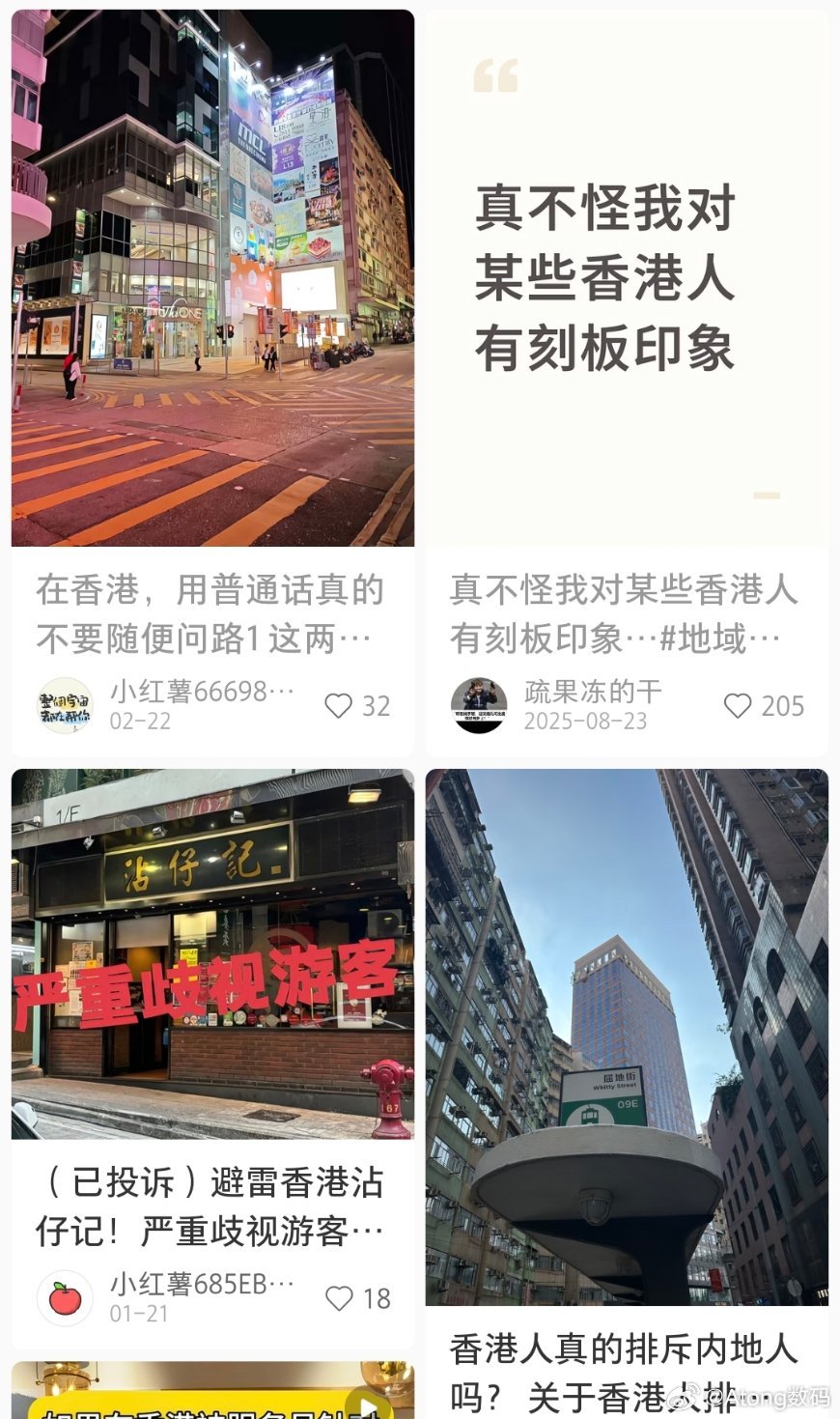
Task: Tap 疏果冻的干's circular avatar
Action: click(x=477, y=706)
